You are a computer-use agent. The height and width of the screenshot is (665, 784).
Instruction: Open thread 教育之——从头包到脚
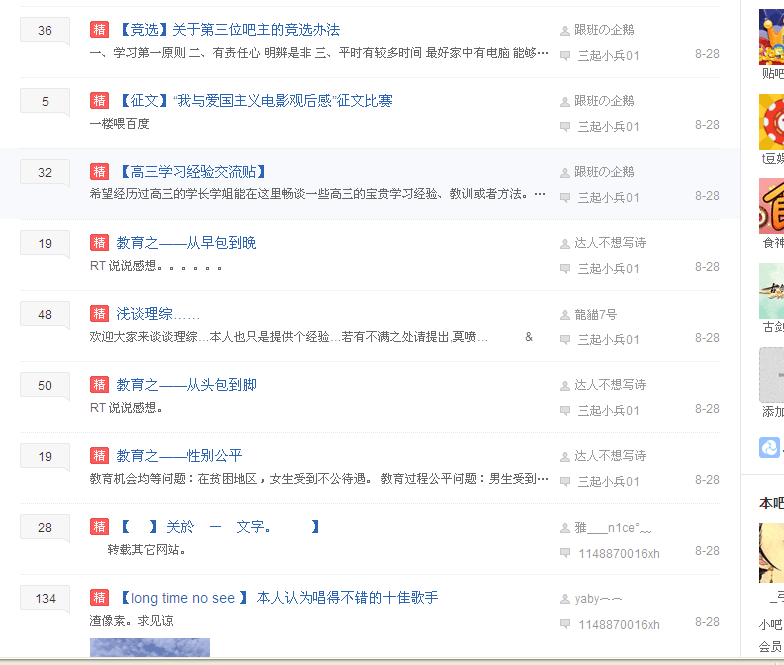pyautogui.click(x=186, y=385)
